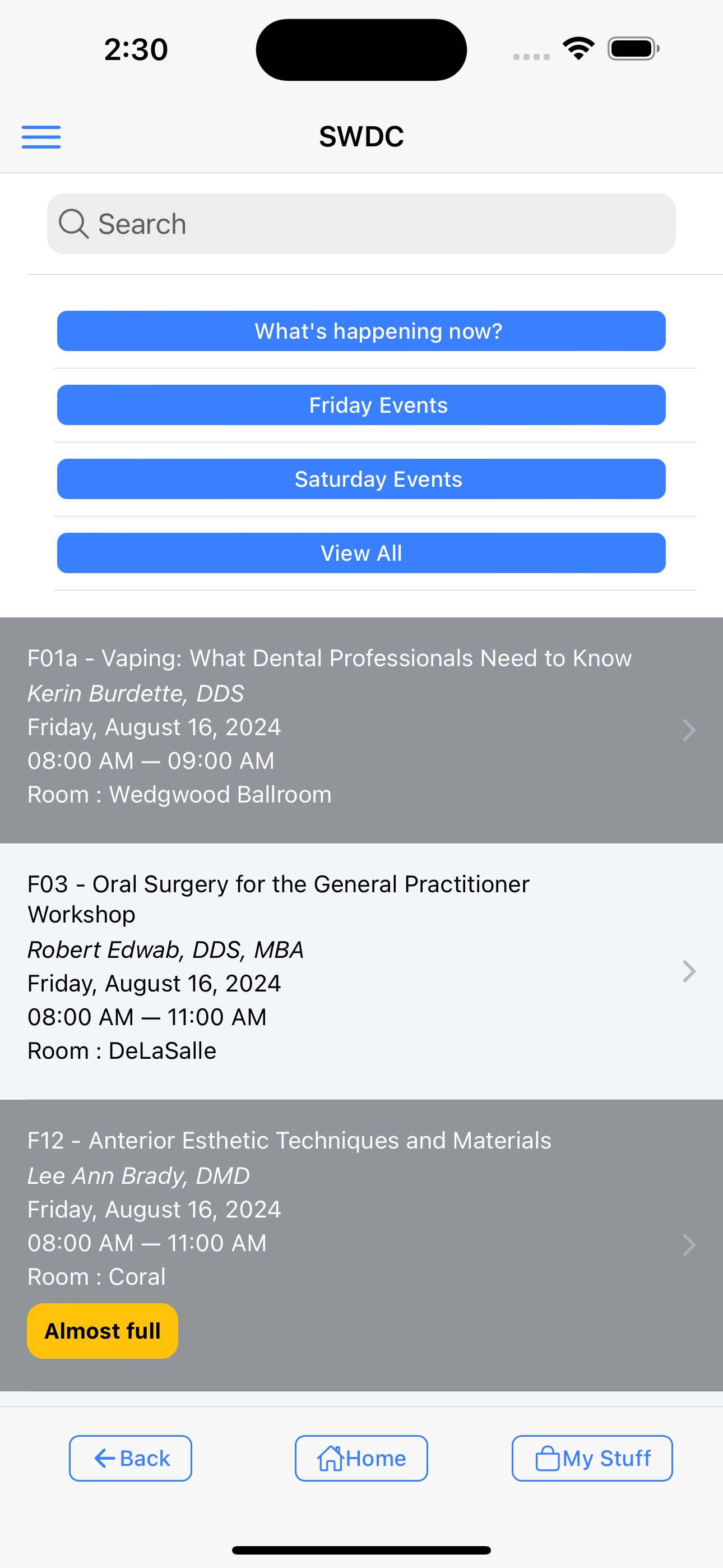Open My Stuff
The width and height of the screenshot is (723, 1568).
coord(591,1458)
